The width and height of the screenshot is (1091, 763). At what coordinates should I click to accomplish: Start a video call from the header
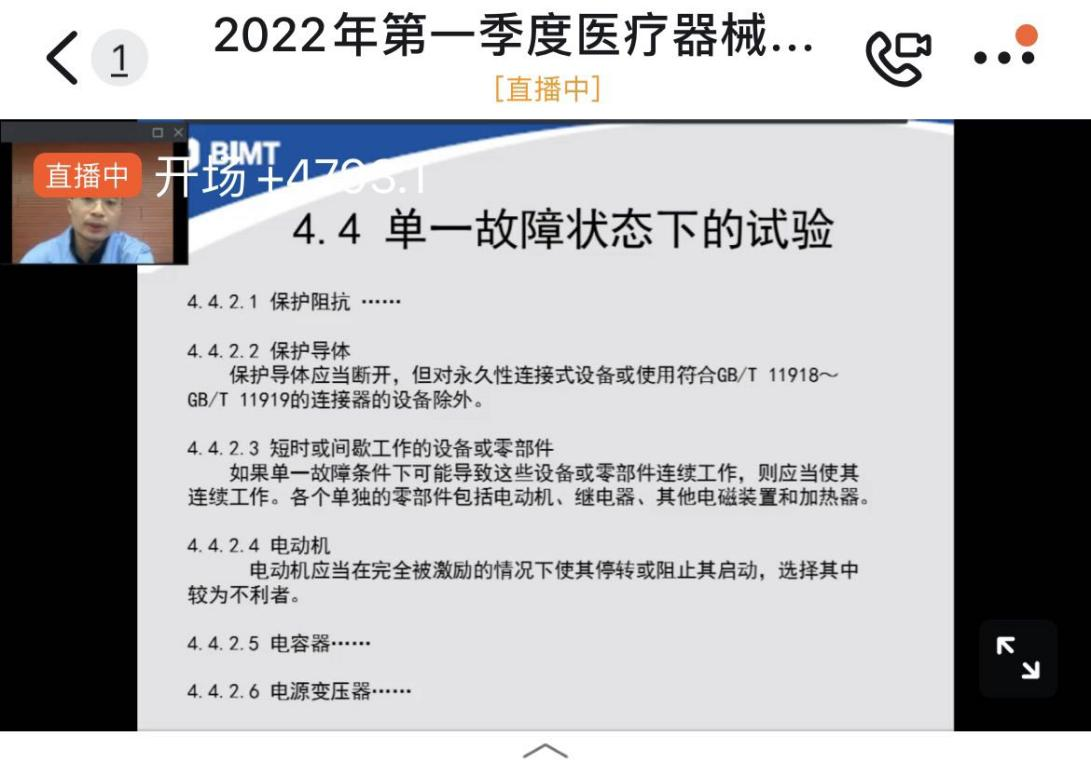[897, 58]
